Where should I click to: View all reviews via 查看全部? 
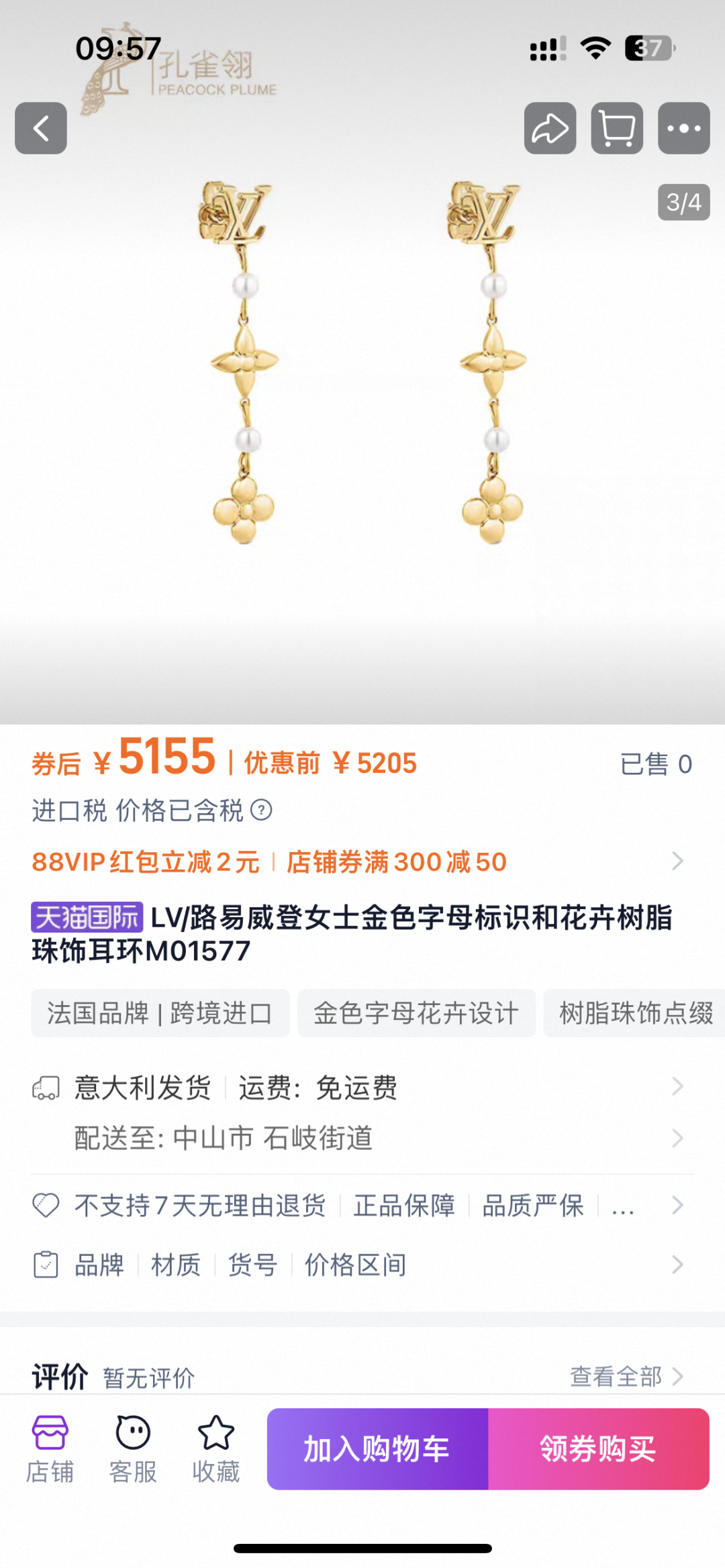626,1376
